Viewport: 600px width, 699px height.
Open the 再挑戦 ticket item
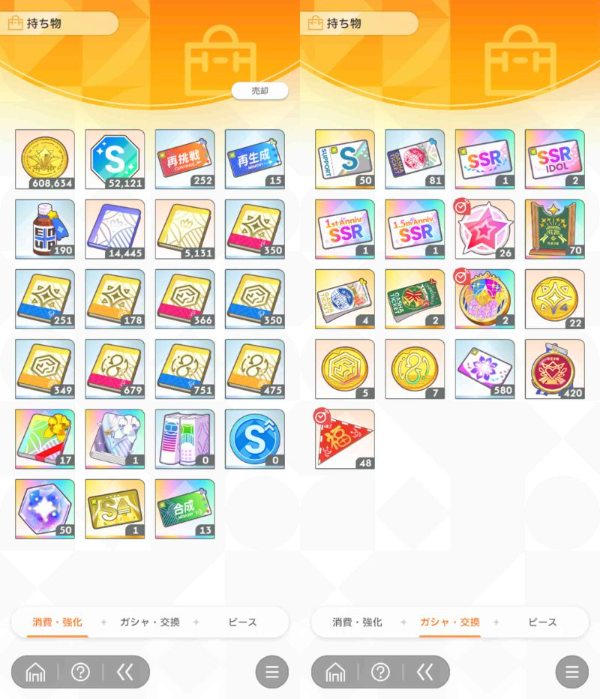tap(185, 159)
